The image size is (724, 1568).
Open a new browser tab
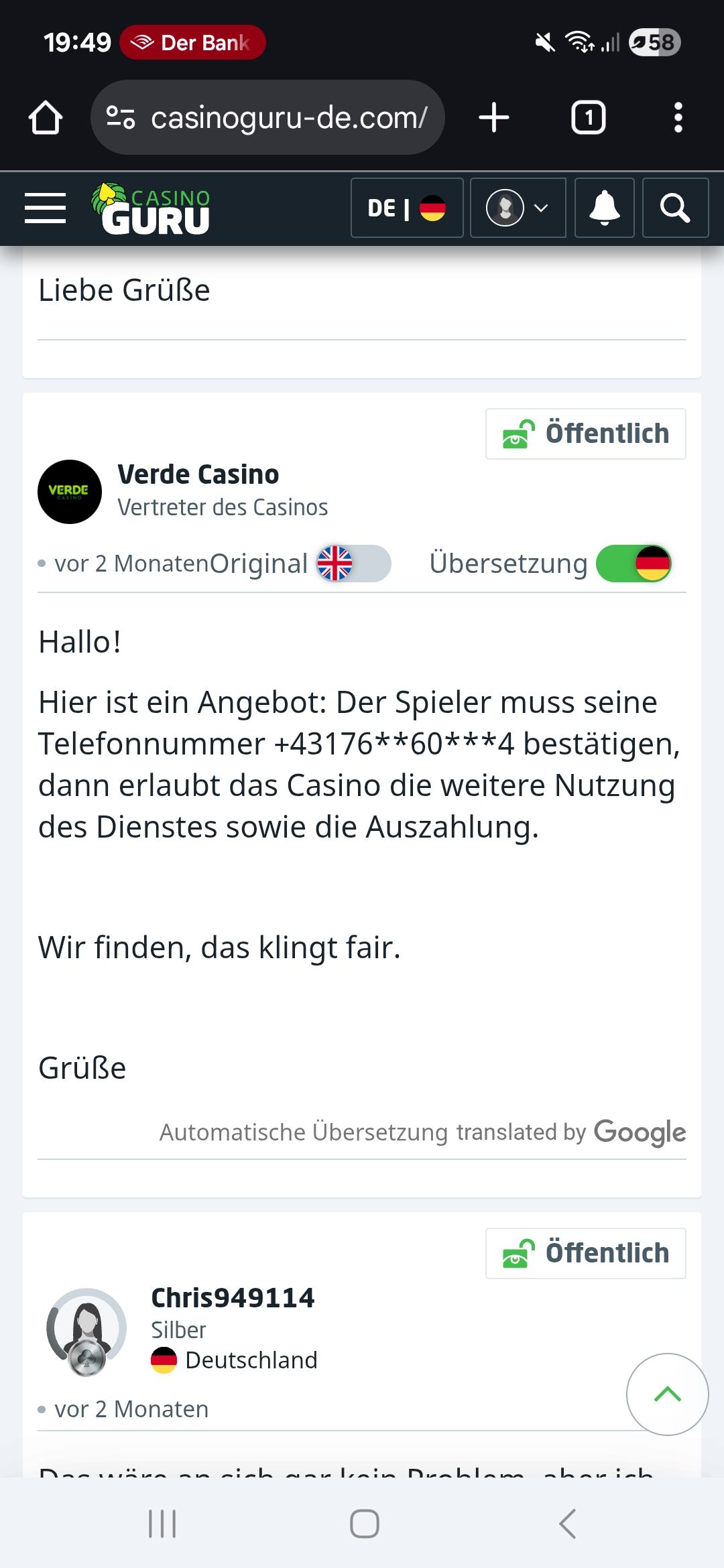[x=494, y=118]
